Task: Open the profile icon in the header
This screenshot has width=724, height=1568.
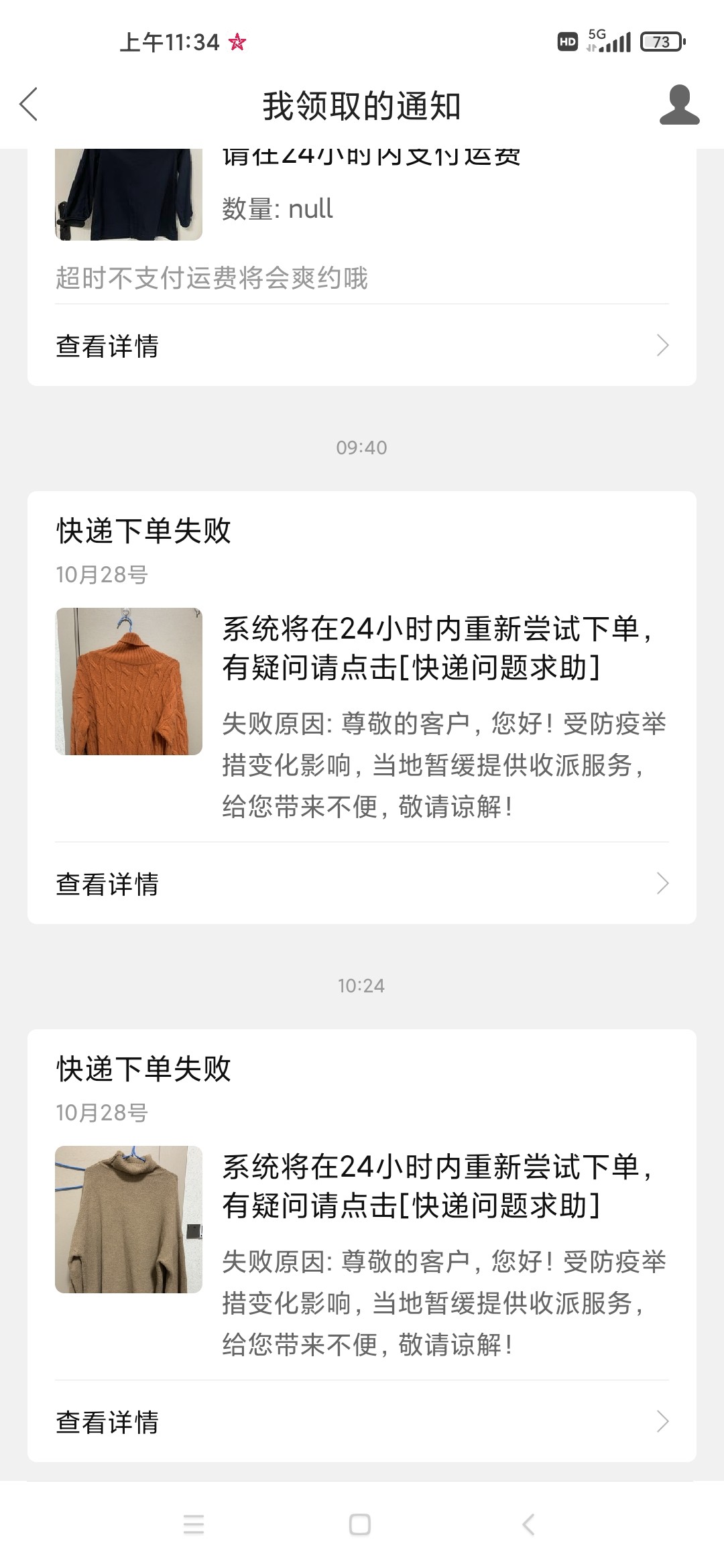Action: pyautogui.click(x=678, y=105)
